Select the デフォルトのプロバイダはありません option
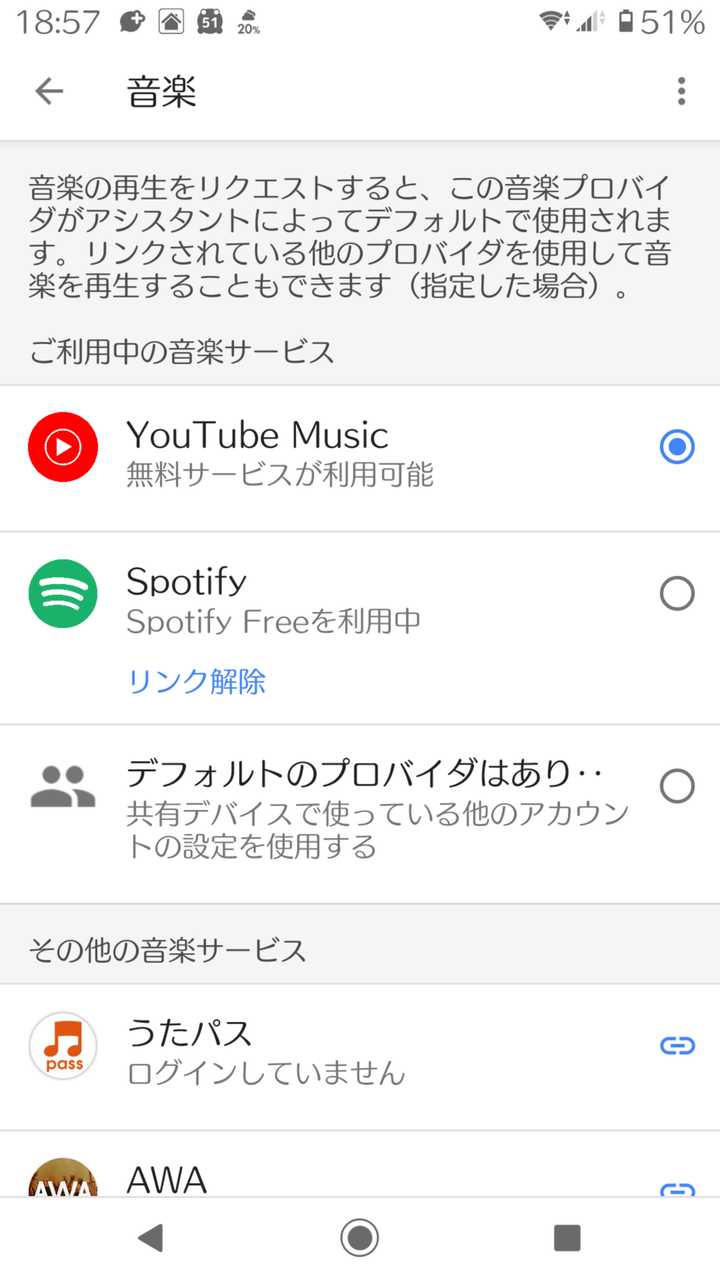The image size is (720, 1280). coord(677,786)
